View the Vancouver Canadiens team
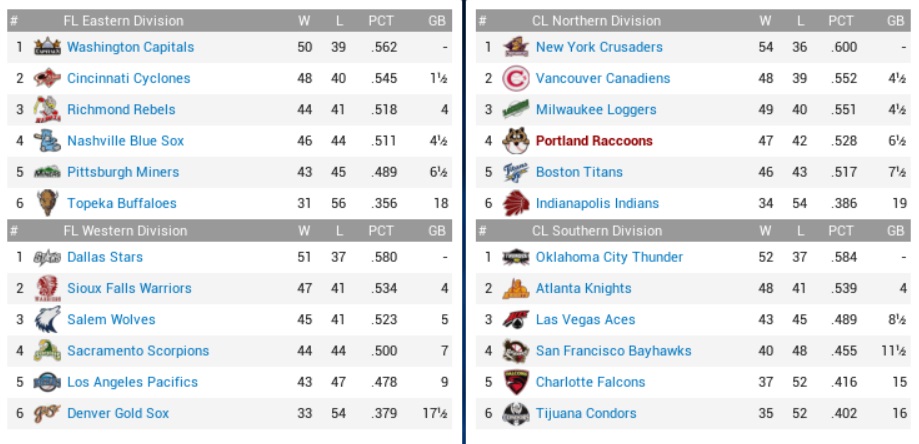Viewport: 919px width, 444px height. [603, 78]
